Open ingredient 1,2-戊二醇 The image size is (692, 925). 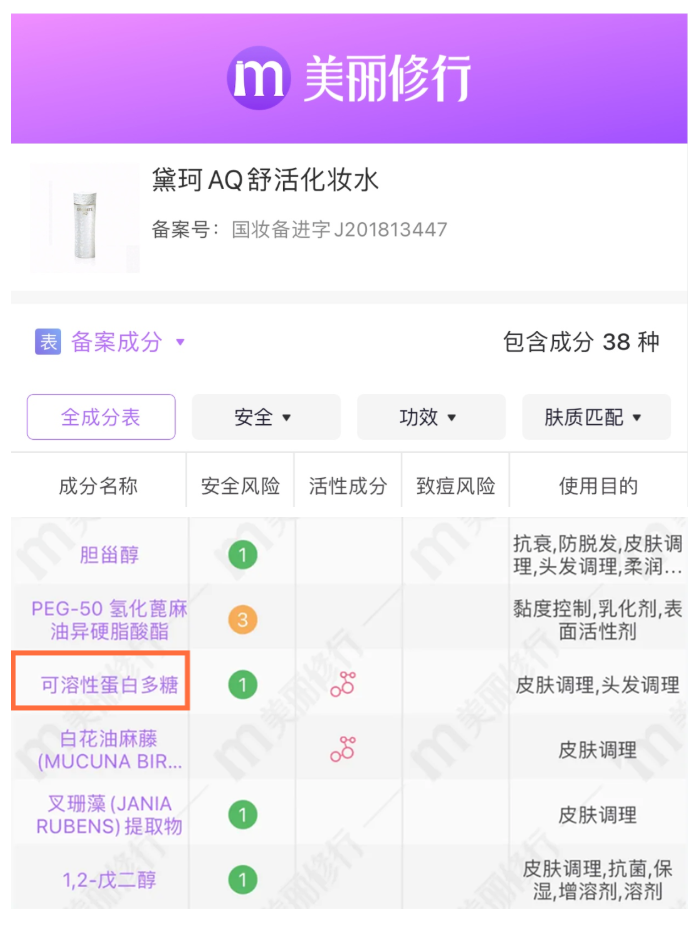[x=109, y=880]
